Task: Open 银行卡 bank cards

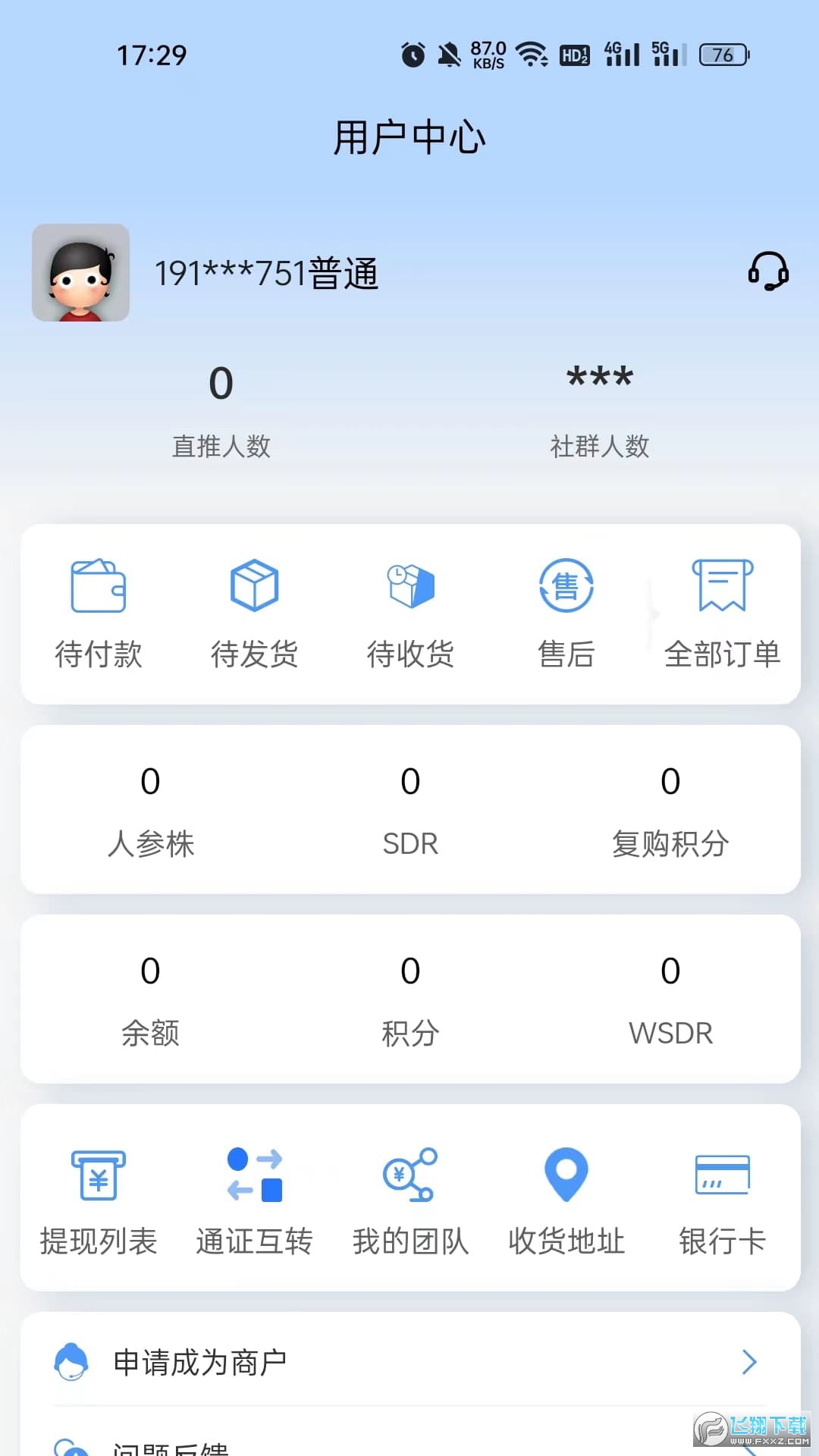Action: coord(722,1200)
